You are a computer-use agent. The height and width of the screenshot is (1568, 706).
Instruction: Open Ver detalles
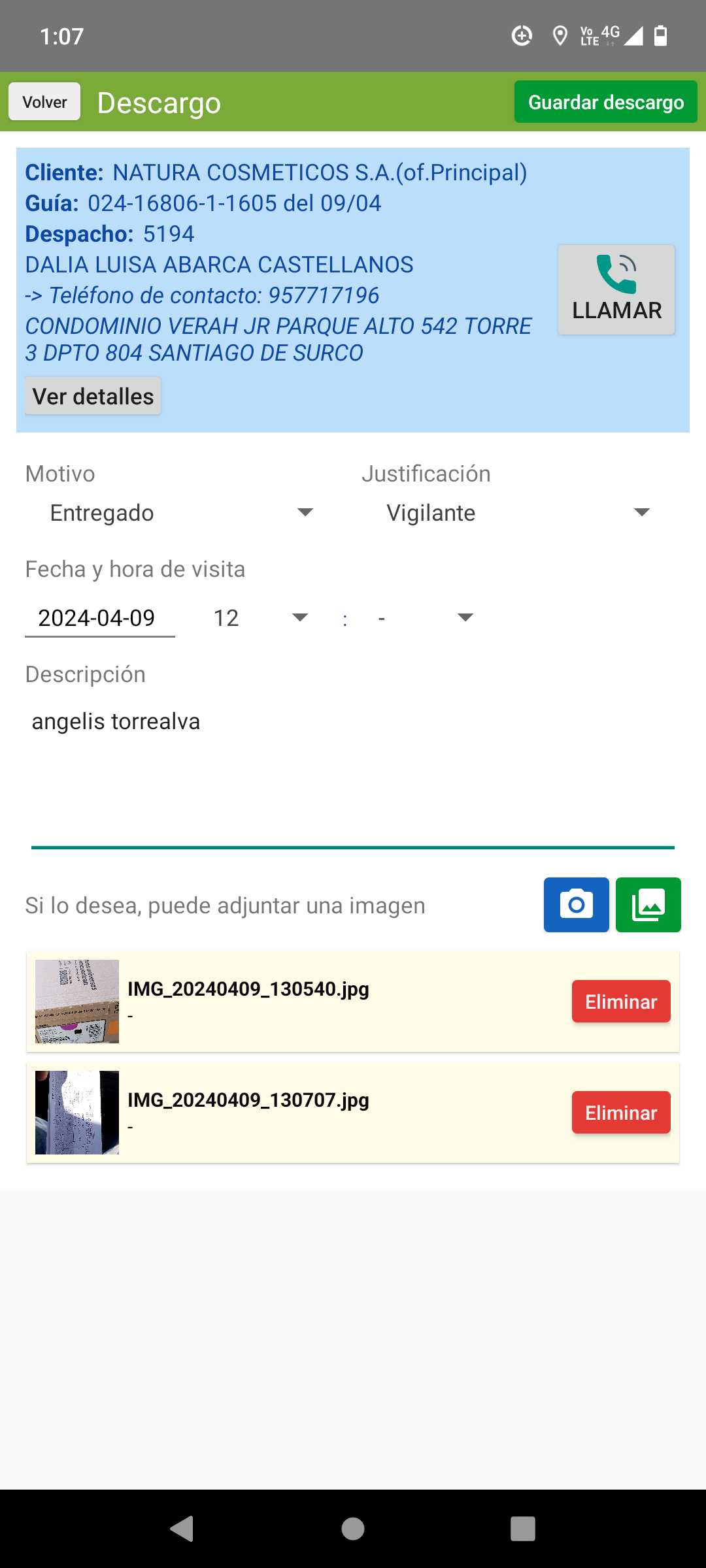tap(93, 396)
